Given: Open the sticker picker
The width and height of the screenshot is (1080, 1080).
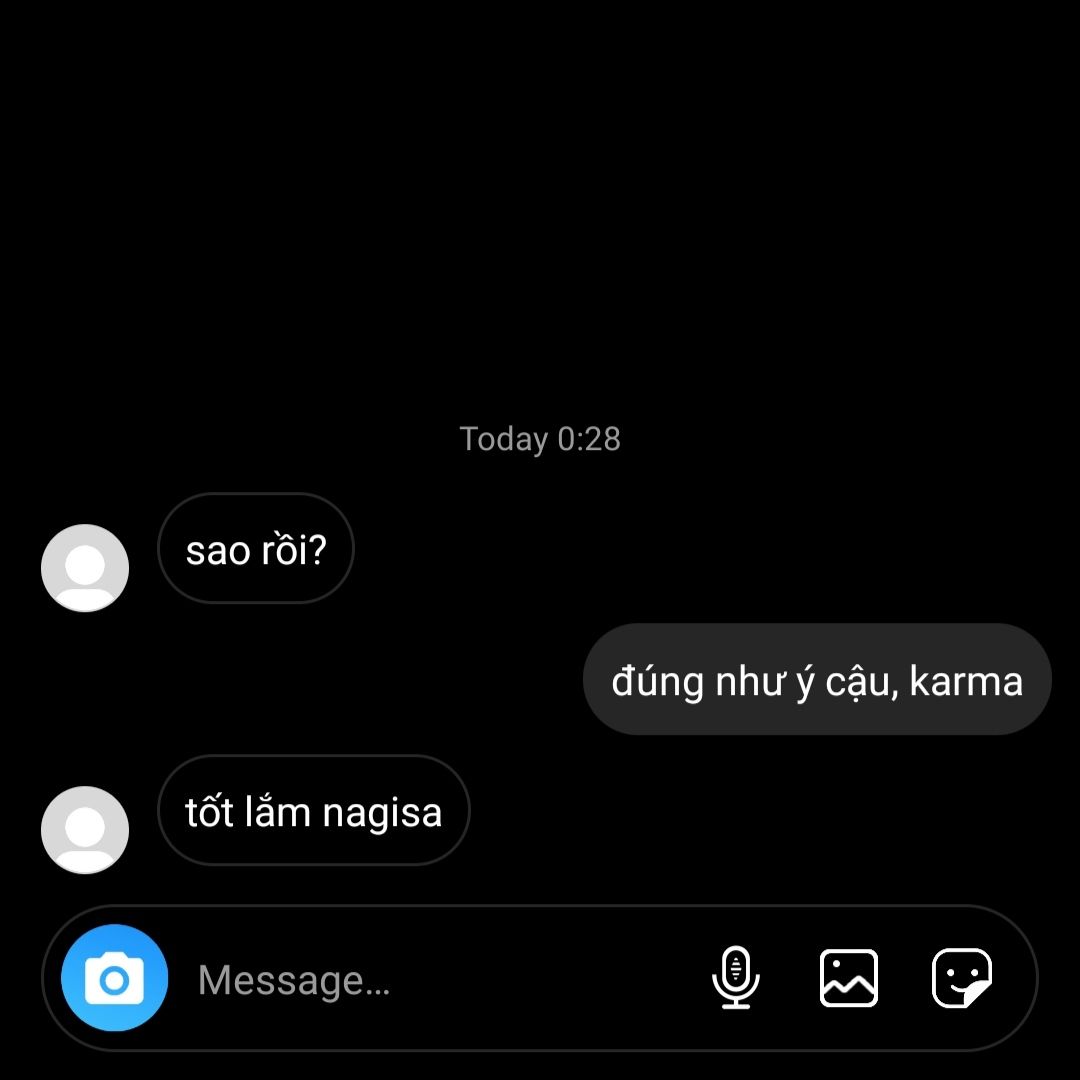Looking at the screenshot, I should [x=962, y=978].
